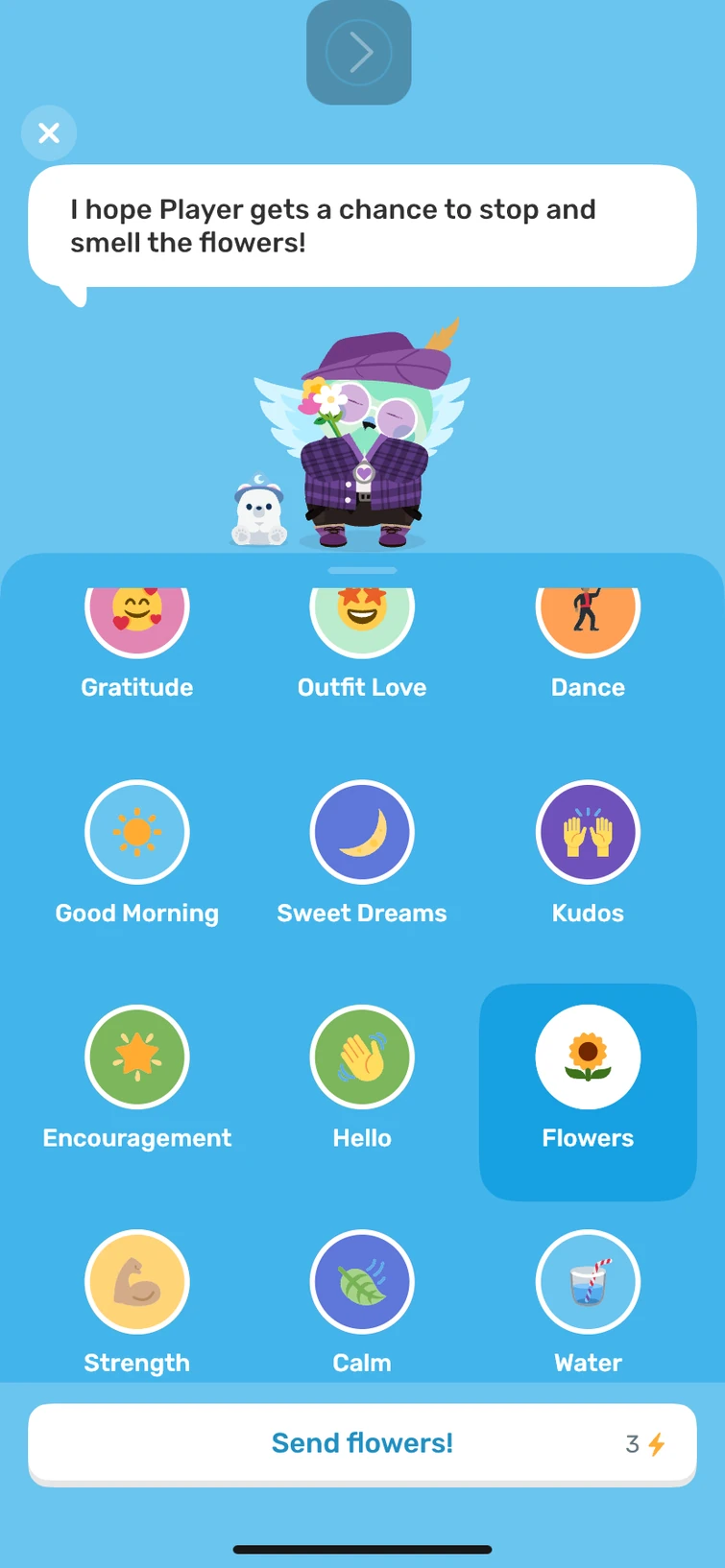
Task: Pick the Water glass icon
Action: [x=588, y=1282]
